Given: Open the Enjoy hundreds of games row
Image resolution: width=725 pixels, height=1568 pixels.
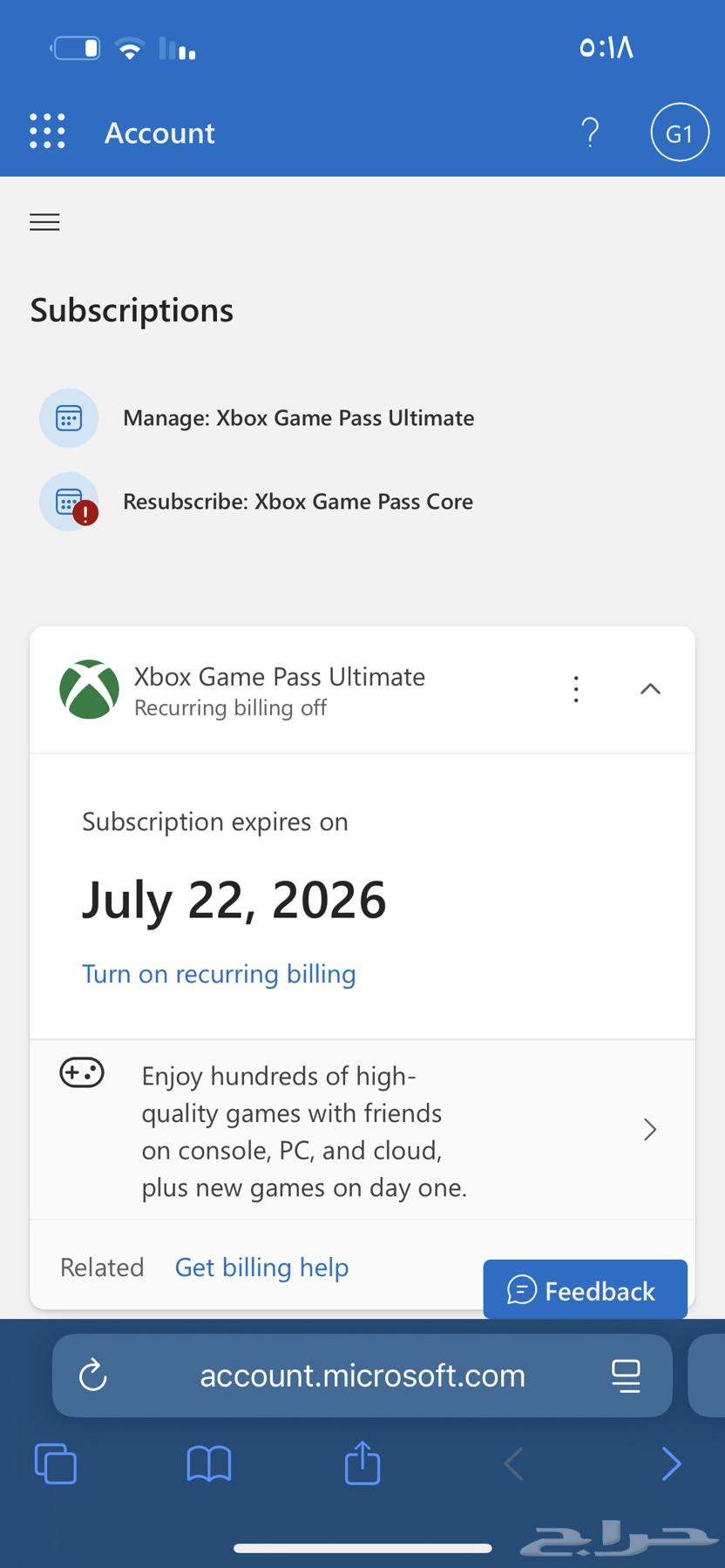Looking at the screenshot, I should [362, 1131].
